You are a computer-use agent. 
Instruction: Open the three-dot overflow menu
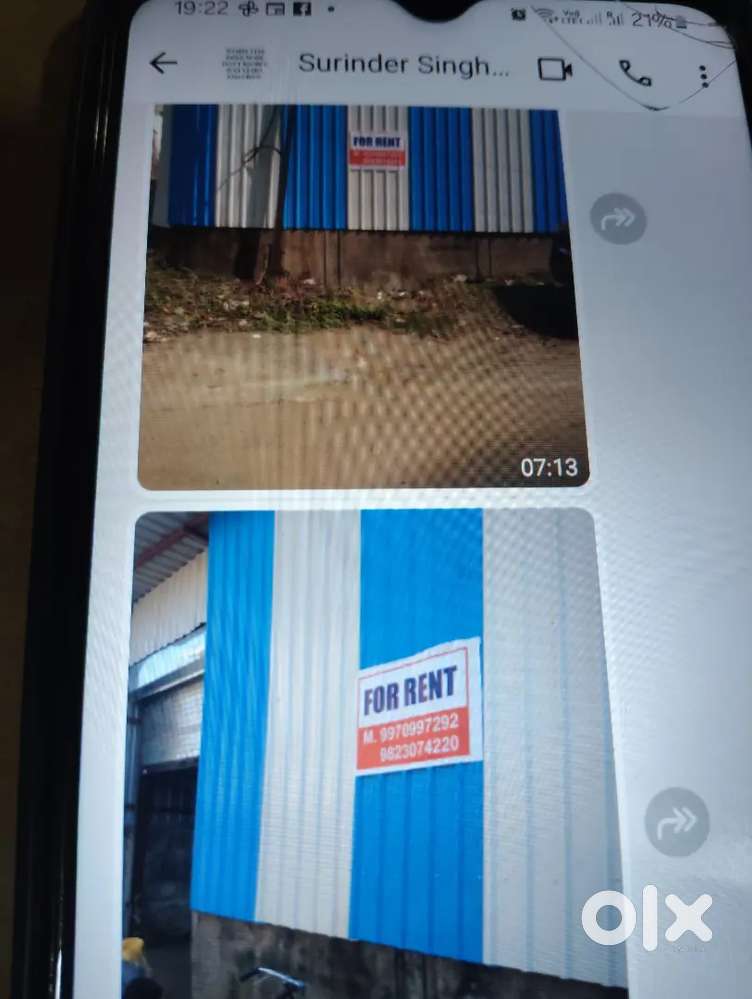click(x=703, y=77)
